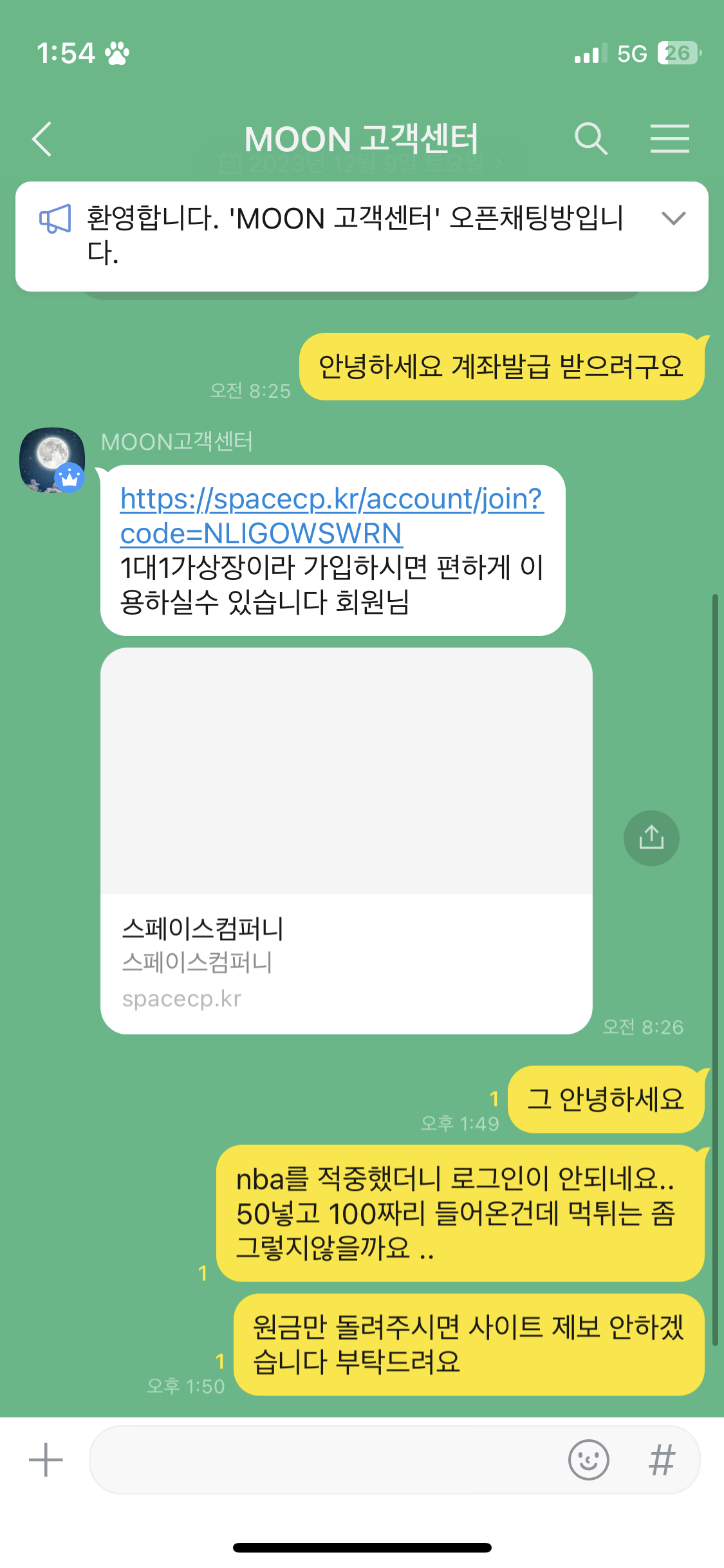View MOON고객센터 profile picture
This screenshot has width=724, height=1568.
coord(52,460)
